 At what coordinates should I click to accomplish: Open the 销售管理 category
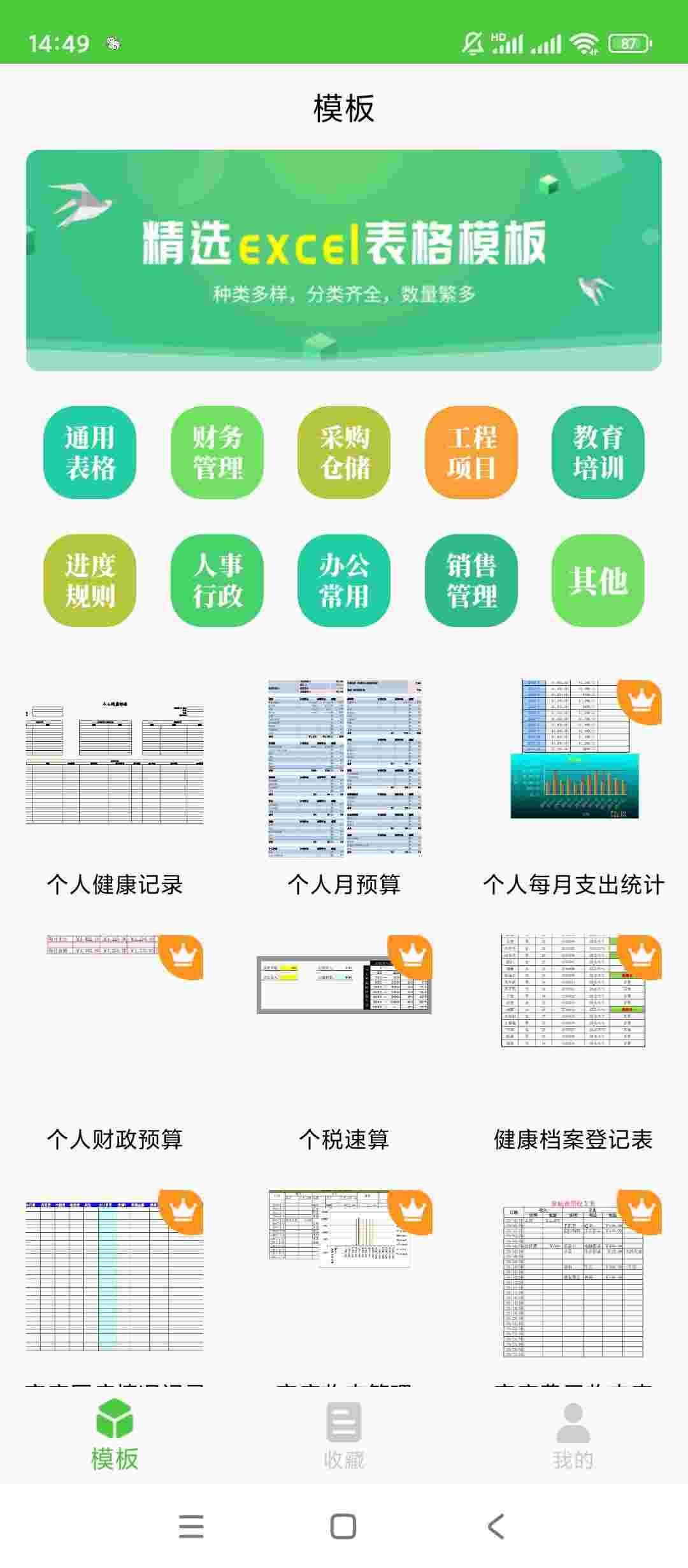[471, 580]
